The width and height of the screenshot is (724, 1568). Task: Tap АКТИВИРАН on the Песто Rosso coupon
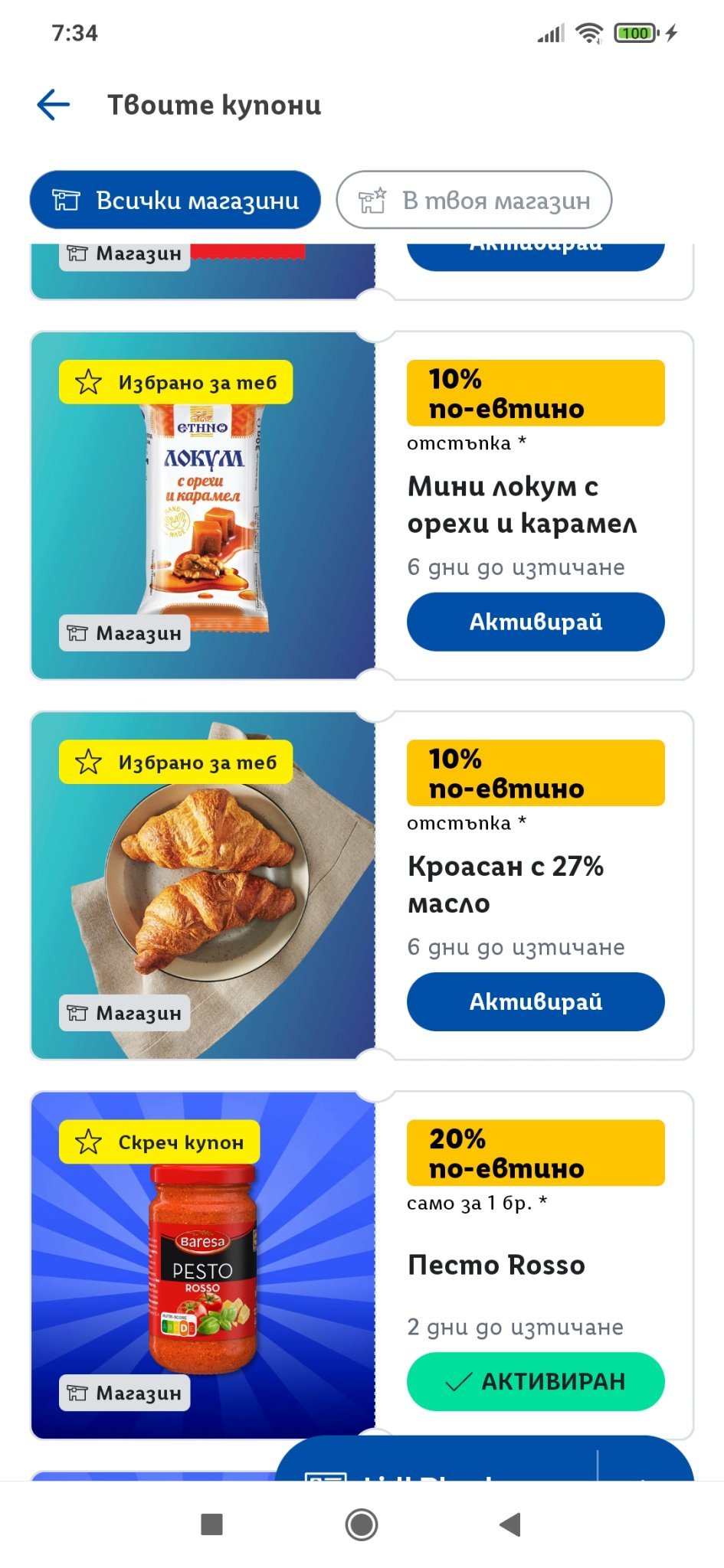535,1381
